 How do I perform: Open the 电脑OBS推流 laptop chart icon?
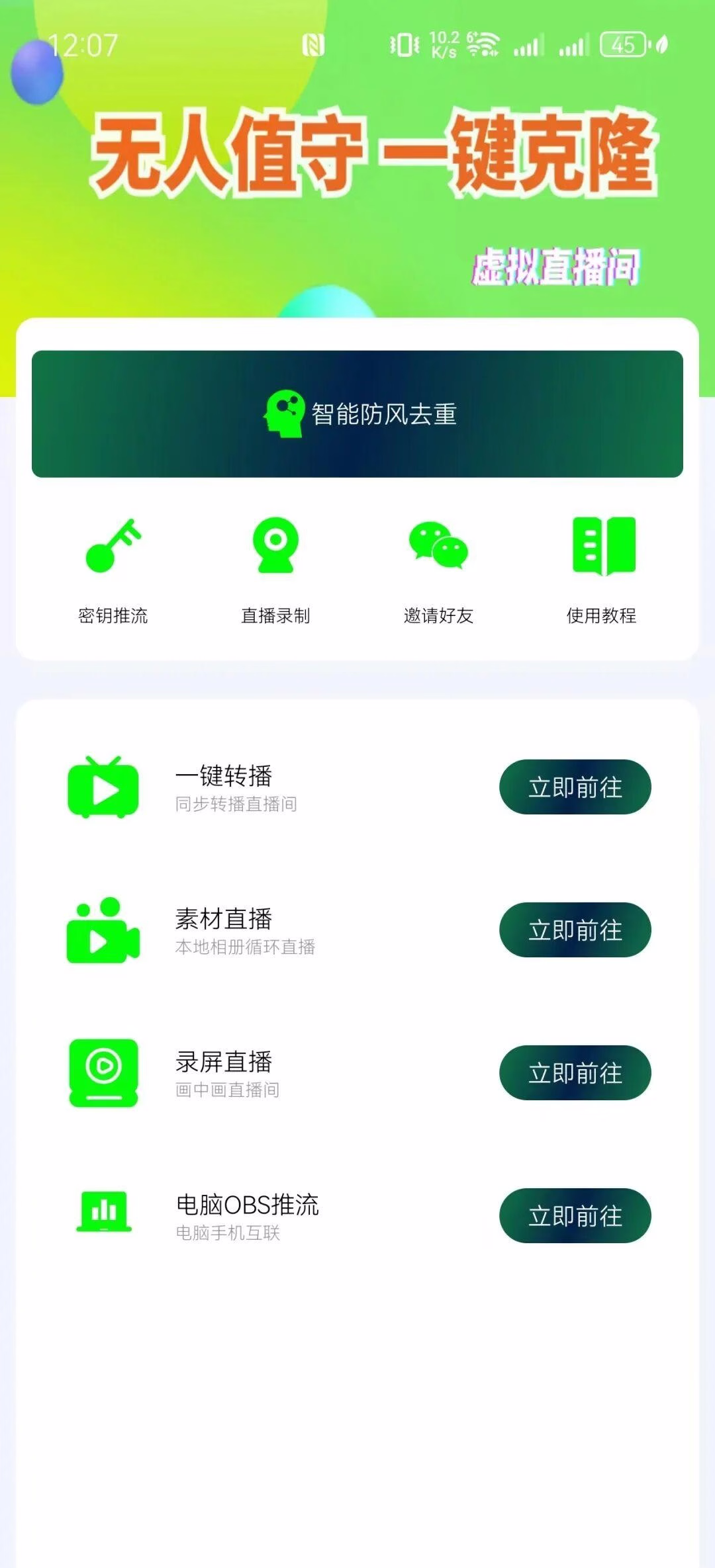103,1214
